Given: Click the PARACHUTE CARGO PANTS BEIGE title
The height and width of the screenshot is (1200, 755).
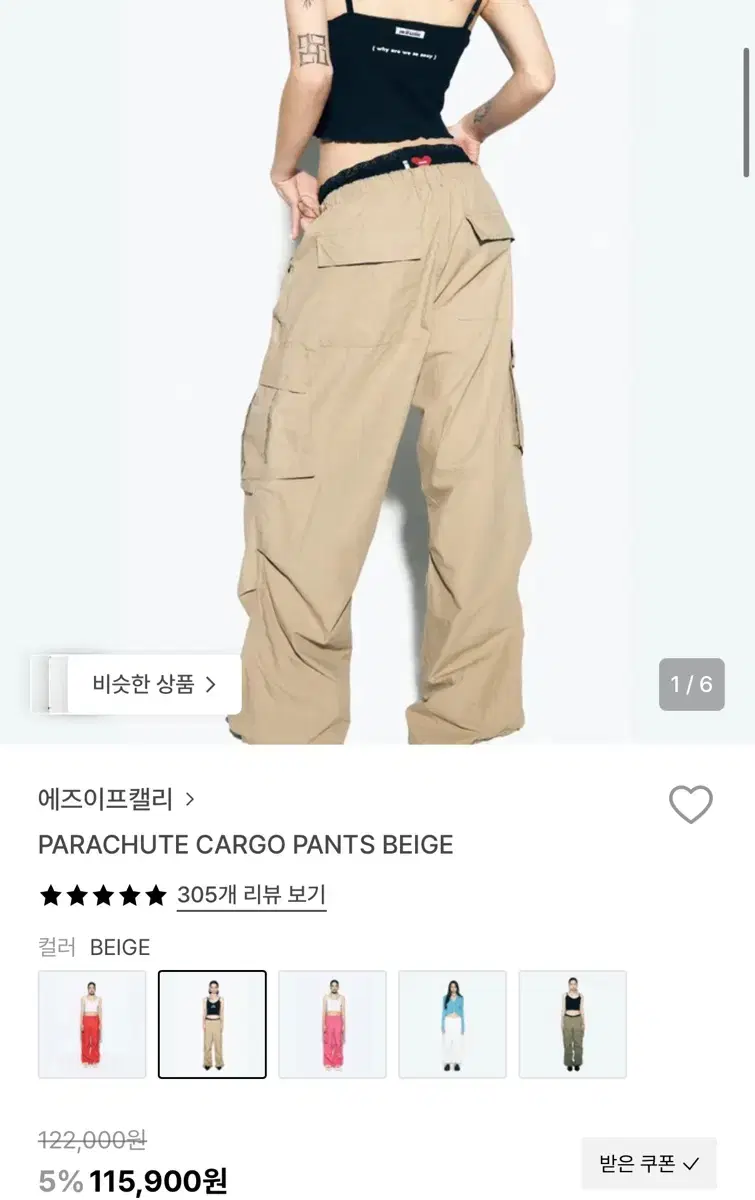Looking at the screenshot, I should (x=244, y=845).
